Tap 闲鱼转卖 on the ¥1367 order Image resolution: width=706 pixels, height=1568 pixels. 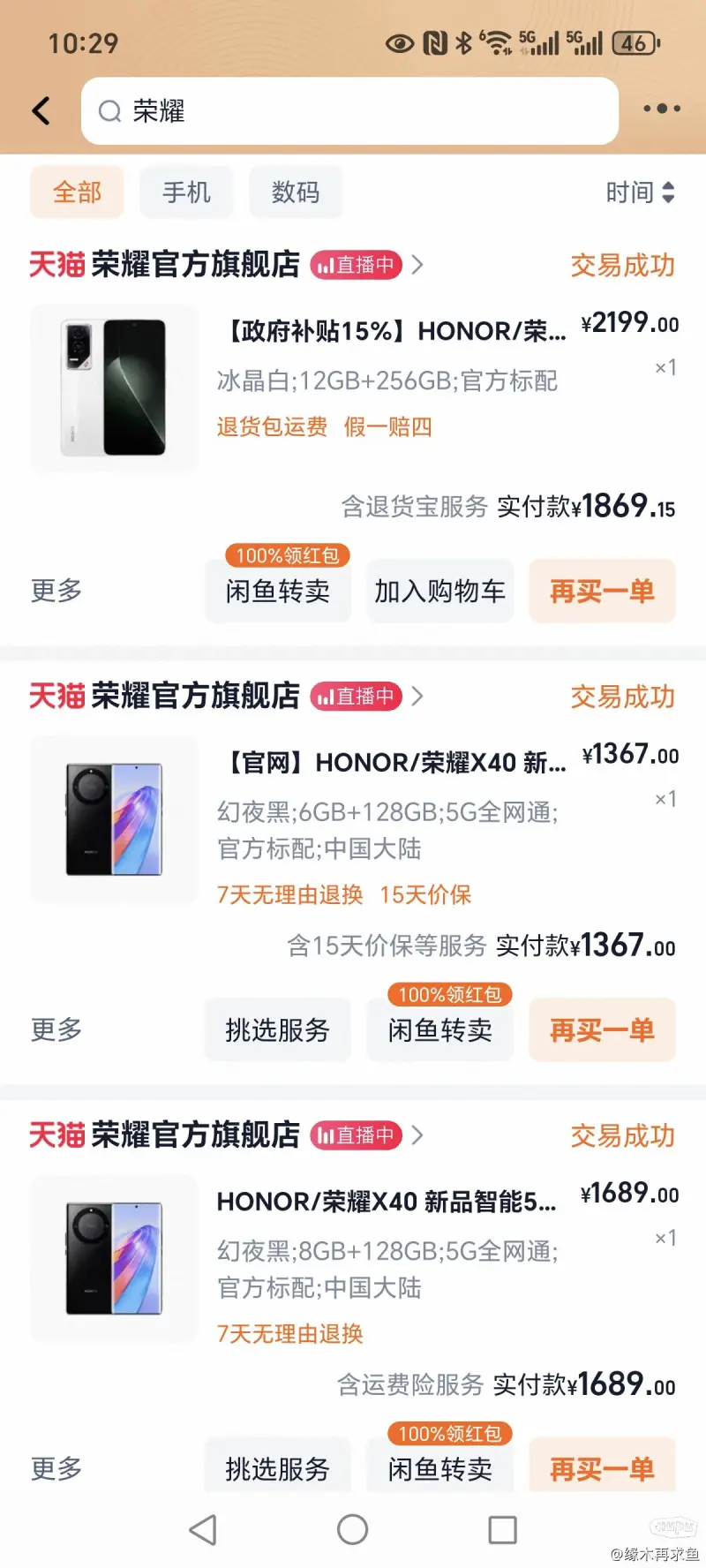[439, 1029]
